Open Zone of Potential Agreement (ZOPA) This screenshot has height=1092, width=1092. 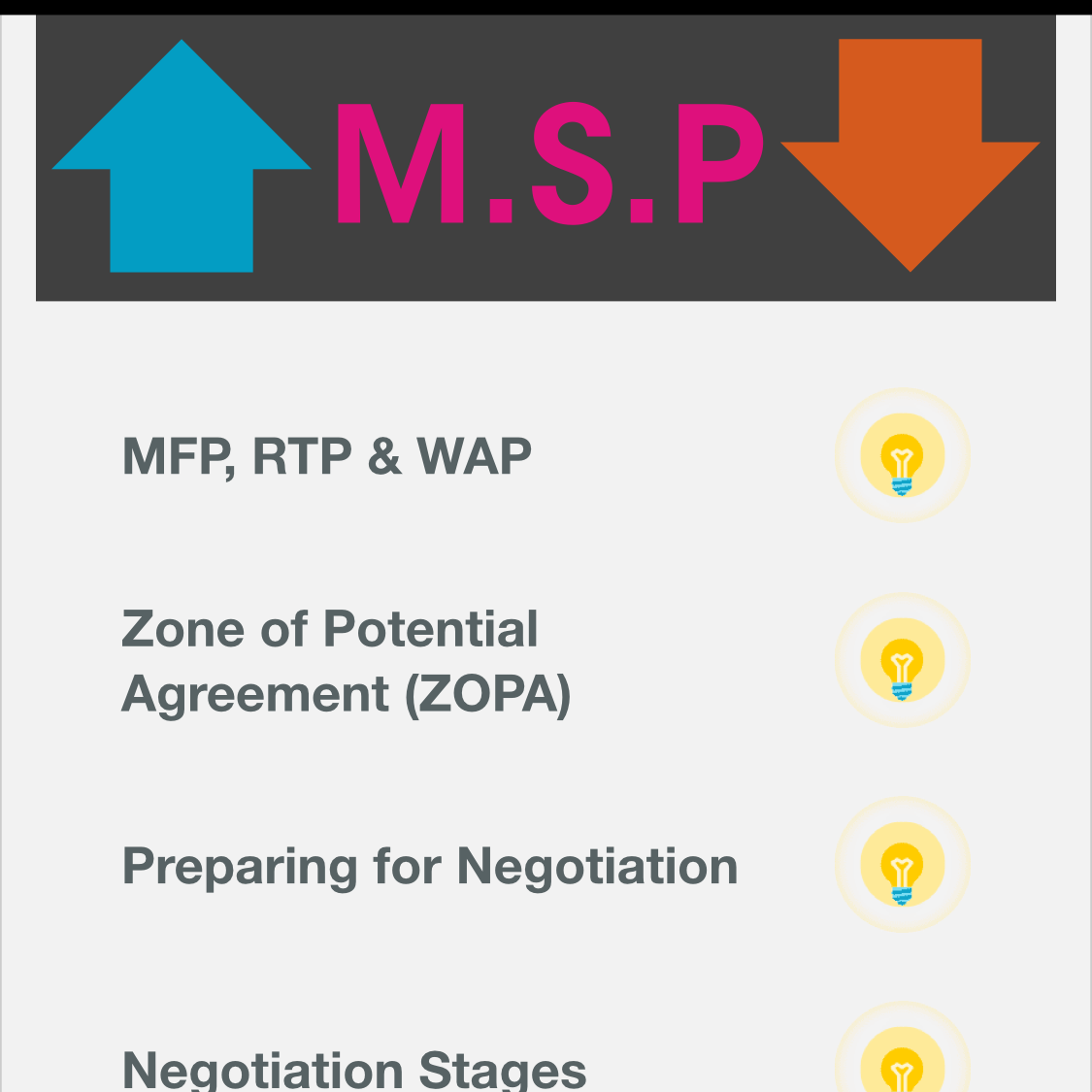[346, 661]
